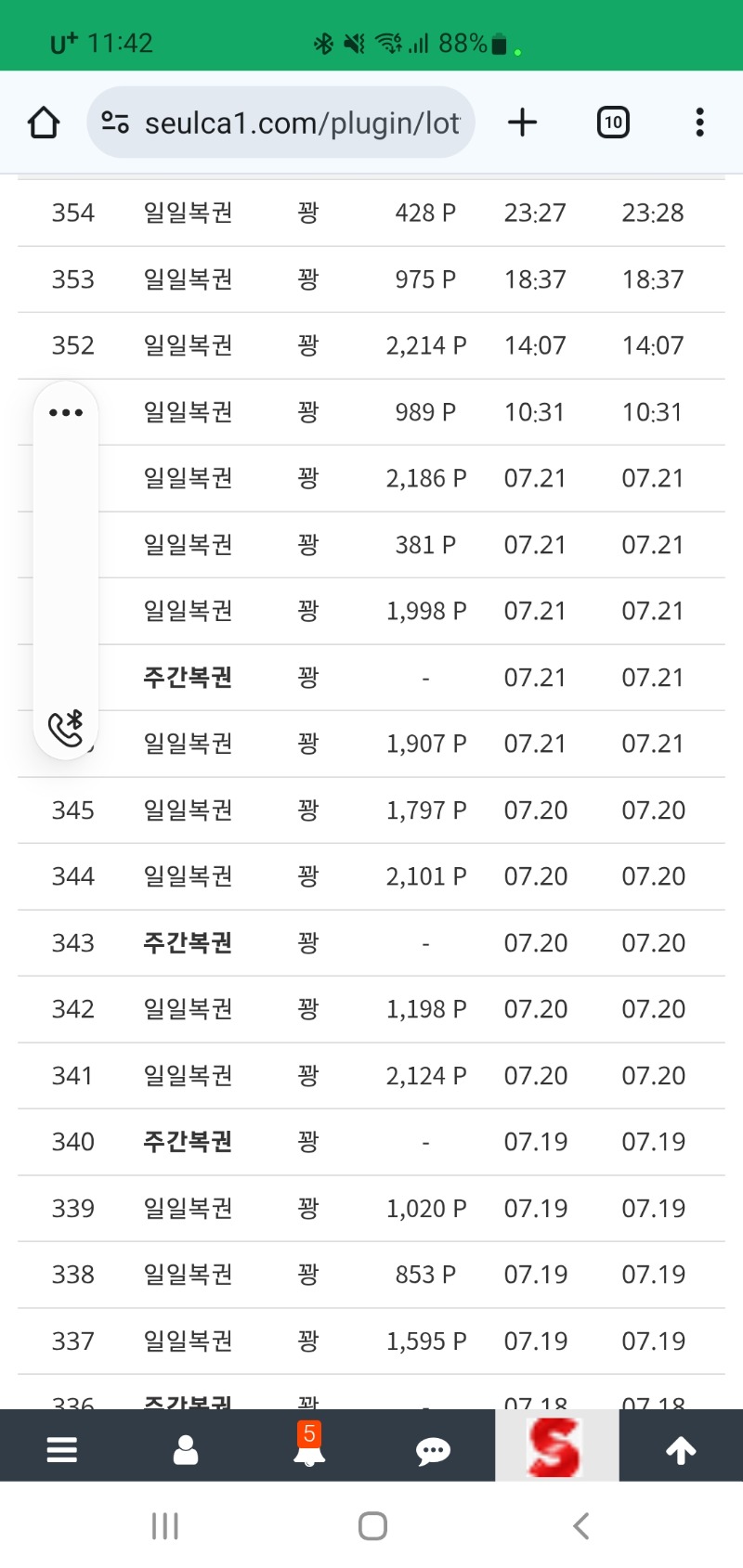Tap the Bluetooth call floating icon
This screenshot has height=1568, width=743.
coord(66,728)
